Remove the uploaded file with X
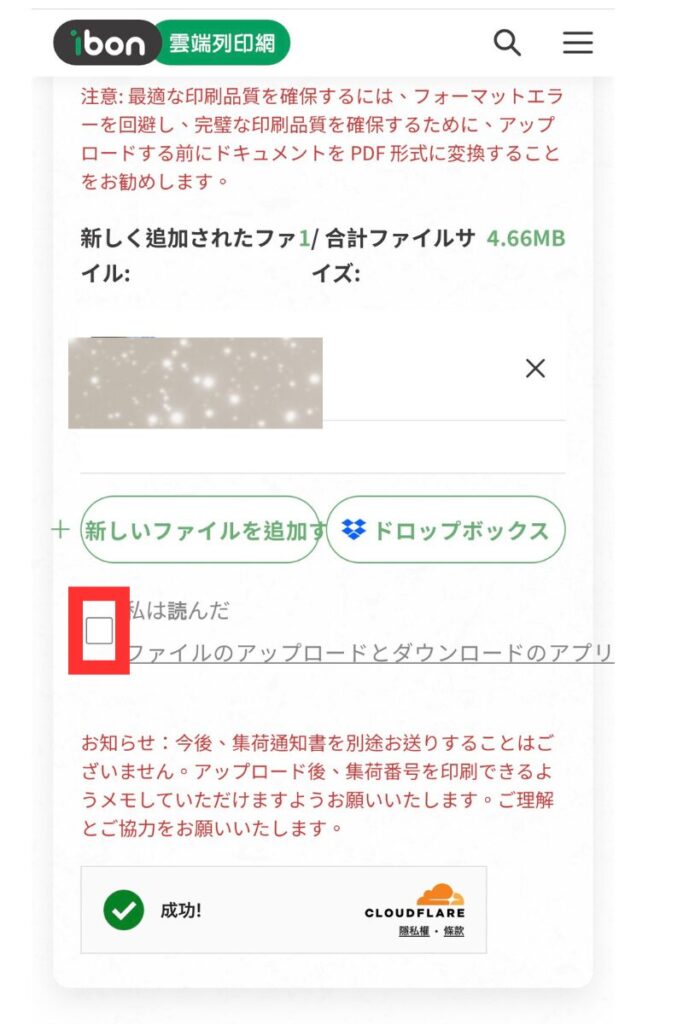The height and width of the screenshot is (1024, 683). tap(536, 369)
